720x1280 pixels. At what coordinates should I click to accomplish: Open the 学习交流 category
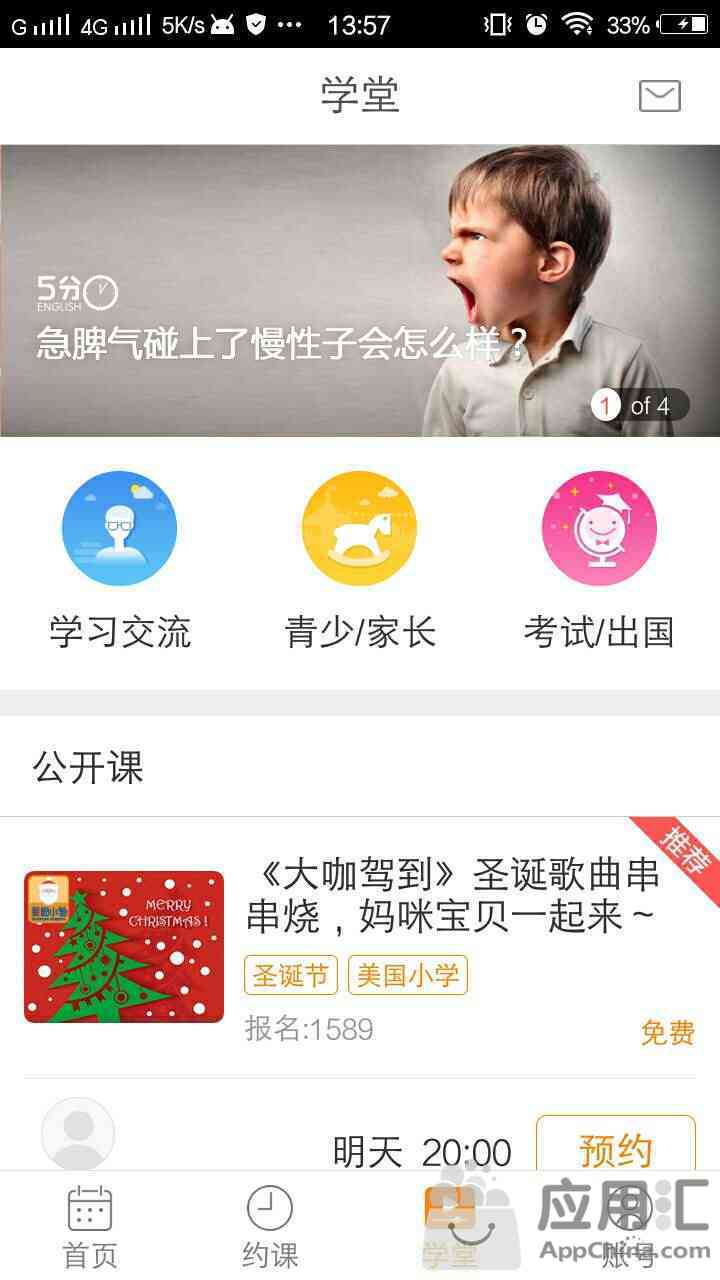pyautogui.click(x=120, y=560)
